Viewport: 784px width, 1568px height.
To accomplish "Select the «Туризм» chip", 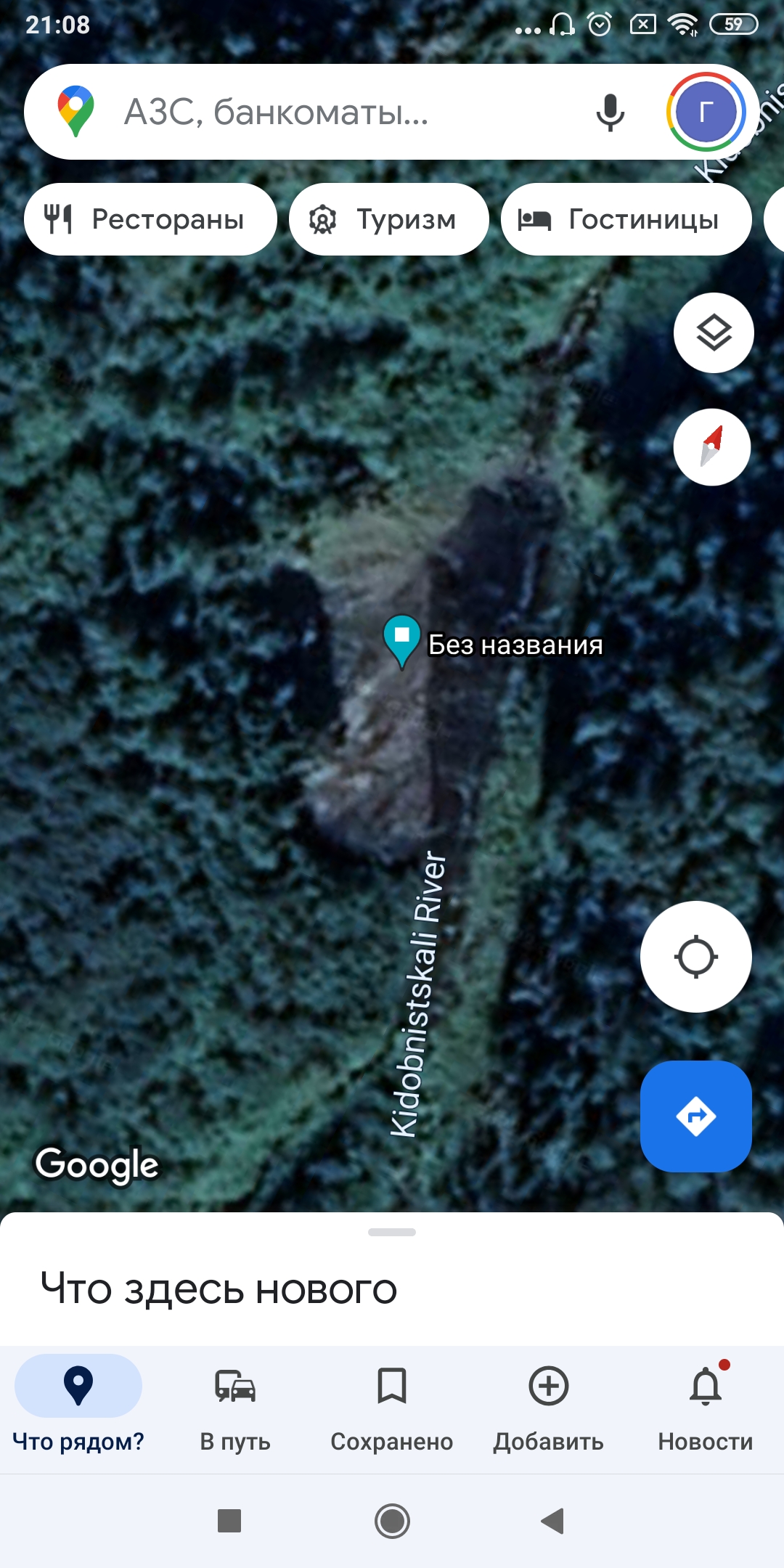I will click(x=389, y=219).
